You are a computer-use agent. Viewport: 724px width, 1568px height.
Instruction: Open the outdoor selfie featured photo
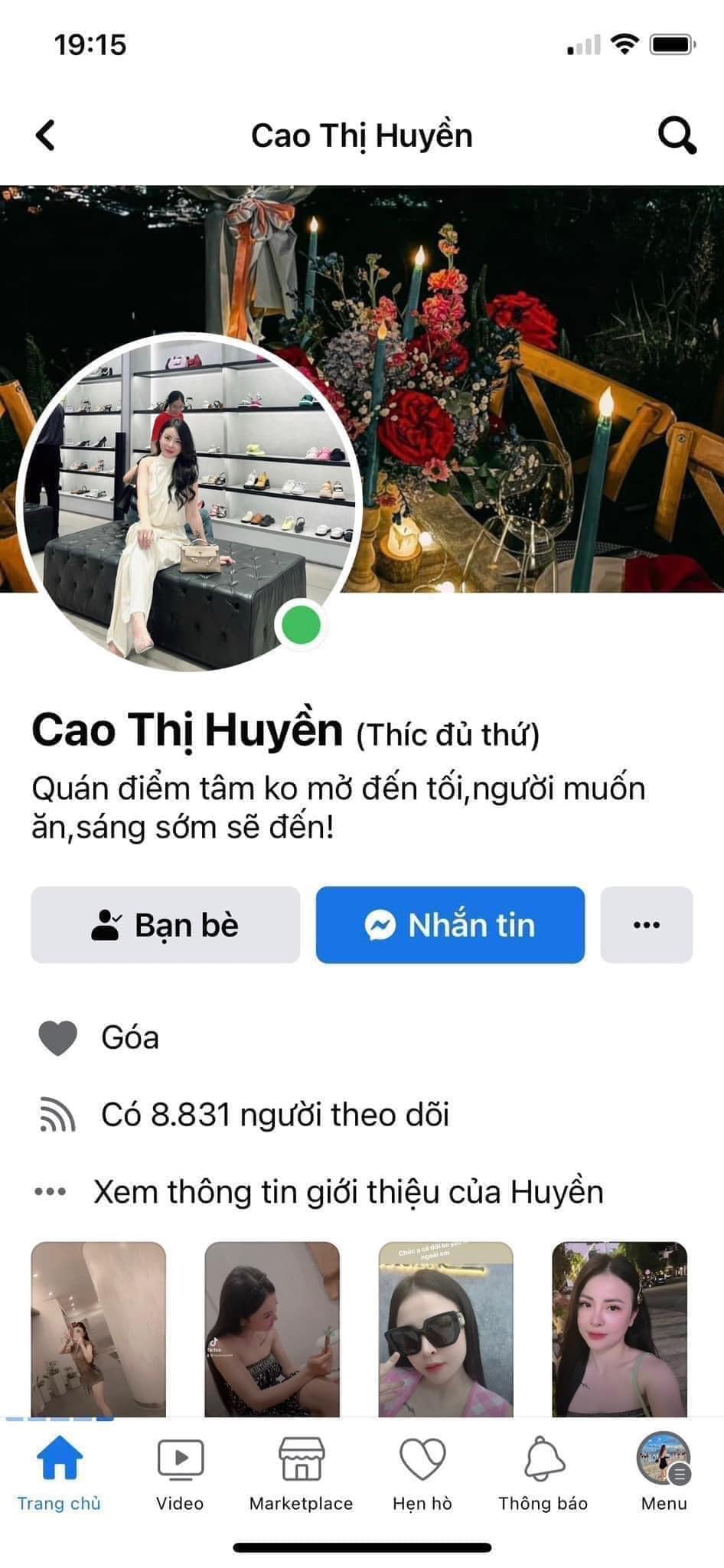[x=619, y=1328]
